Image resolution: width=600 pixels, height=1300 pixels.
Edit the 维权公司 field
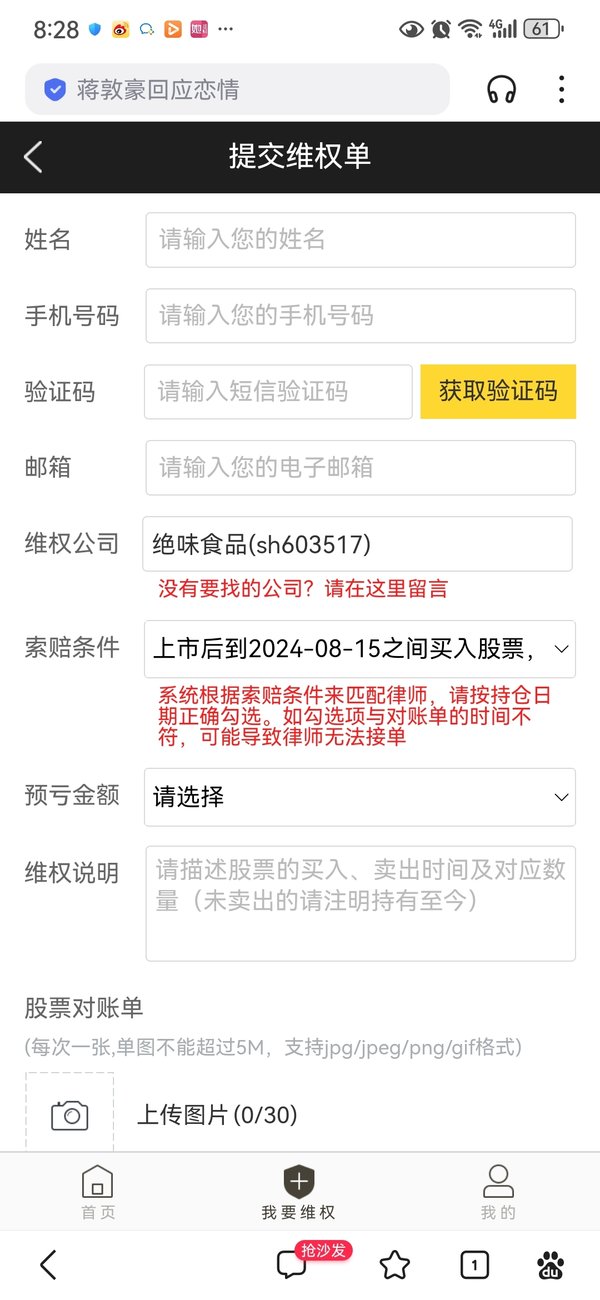(358, 544)
